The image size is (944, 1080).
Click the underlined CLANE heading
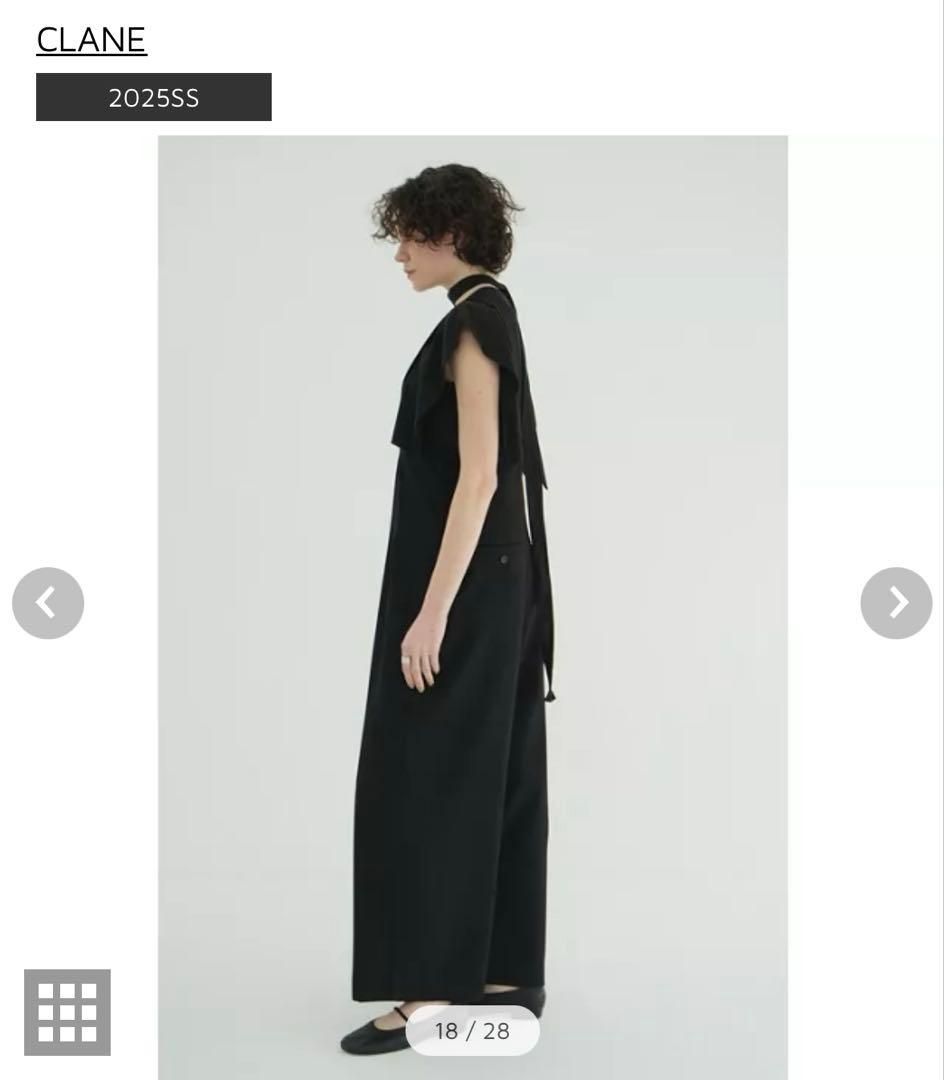point(90,39)
